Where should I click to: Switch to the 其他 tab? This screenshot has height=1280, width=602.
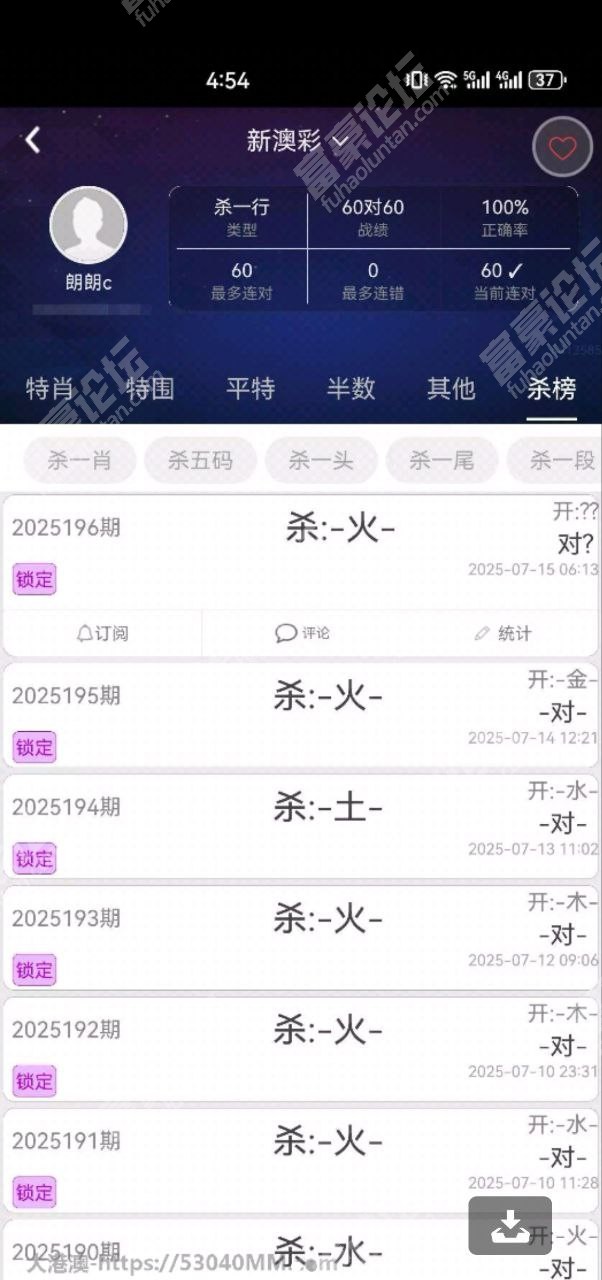pyautogui.click(x=451, y=388)
